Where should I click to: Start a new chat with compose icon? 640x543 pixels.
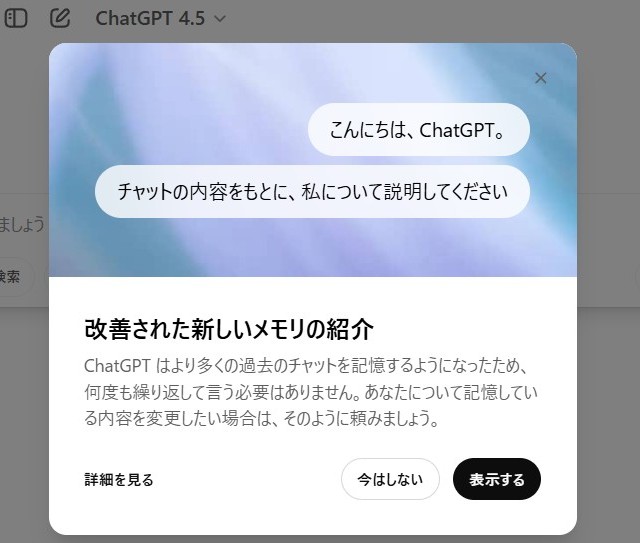click(x=60, y=18)
